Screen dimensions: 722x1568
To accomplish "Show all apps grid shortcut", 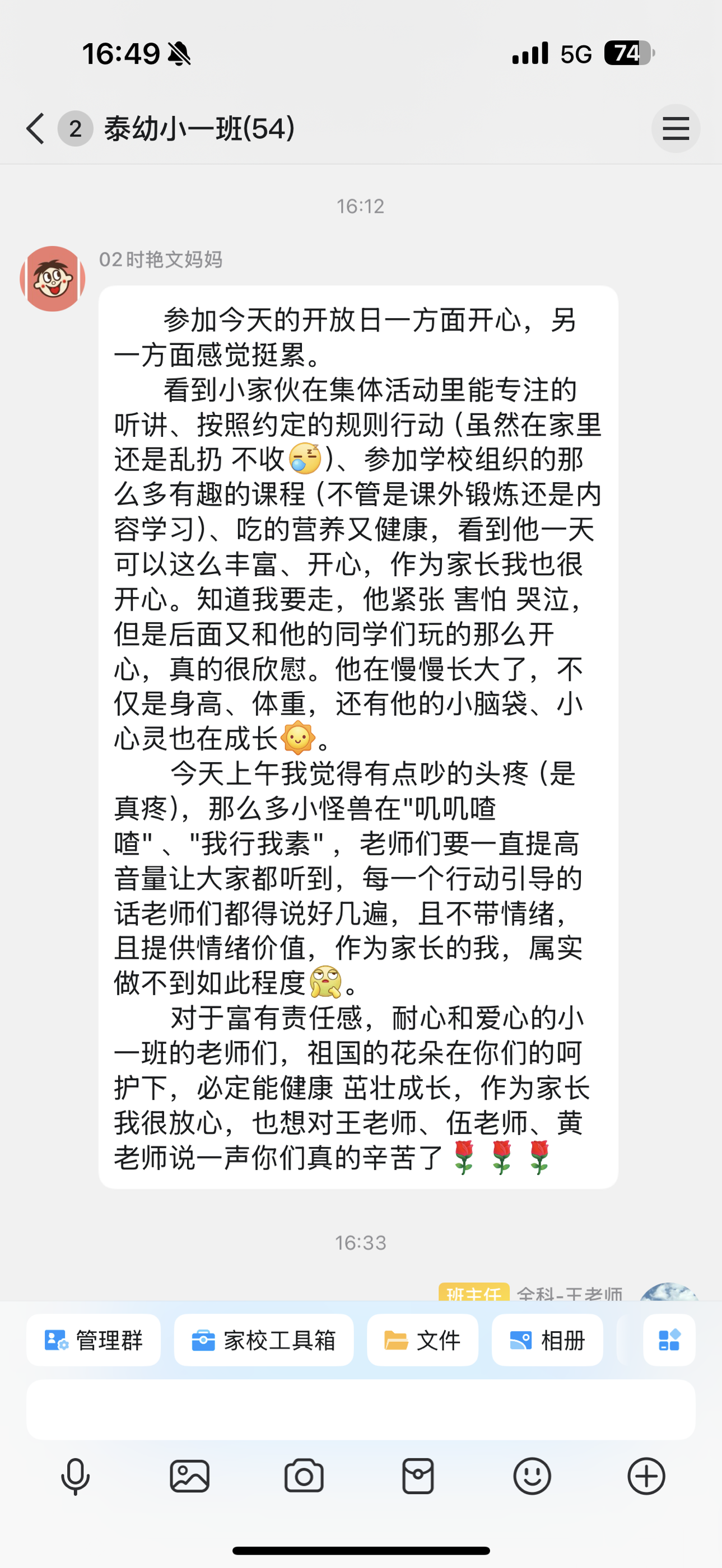I will coord(669,1340).
